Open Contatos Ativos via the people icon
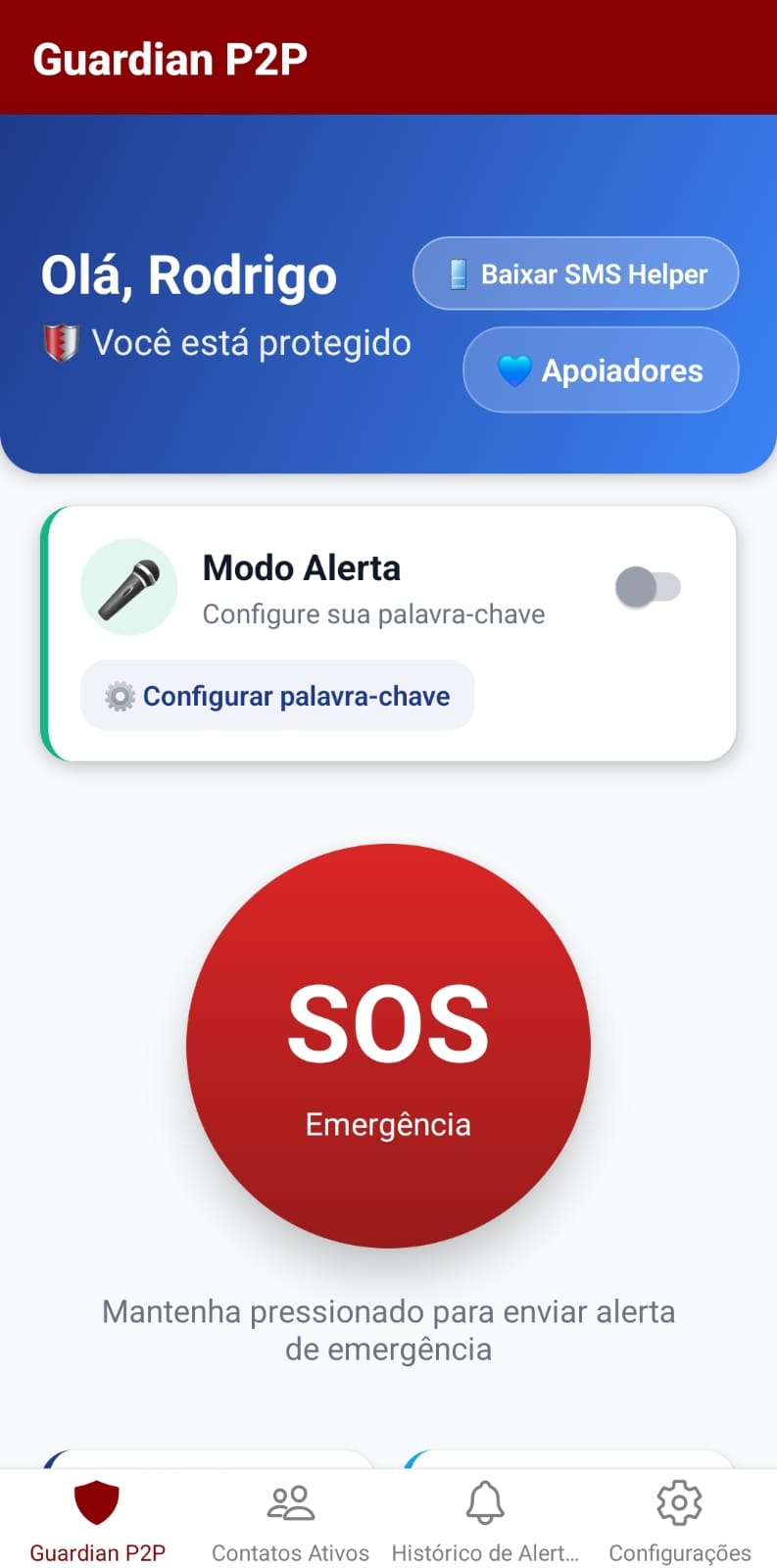 point(290,1500)
